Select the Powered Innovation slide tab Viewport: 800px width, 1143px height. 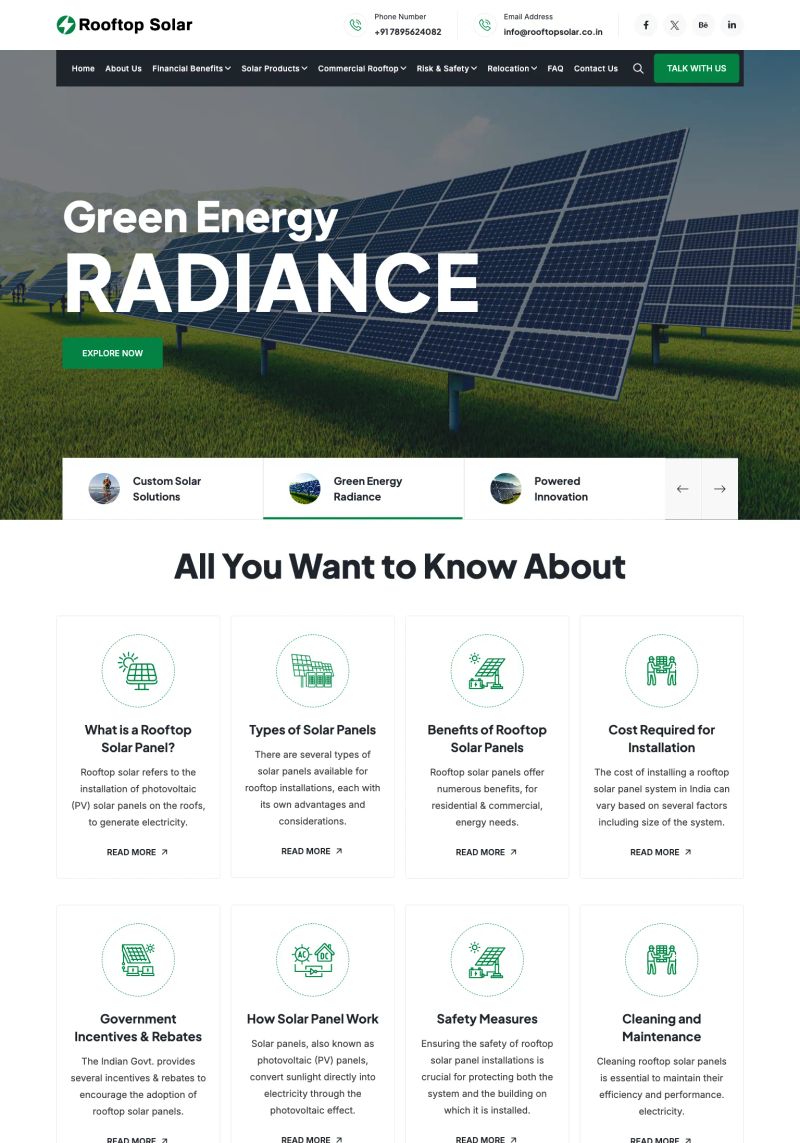(x=563, y=489)
